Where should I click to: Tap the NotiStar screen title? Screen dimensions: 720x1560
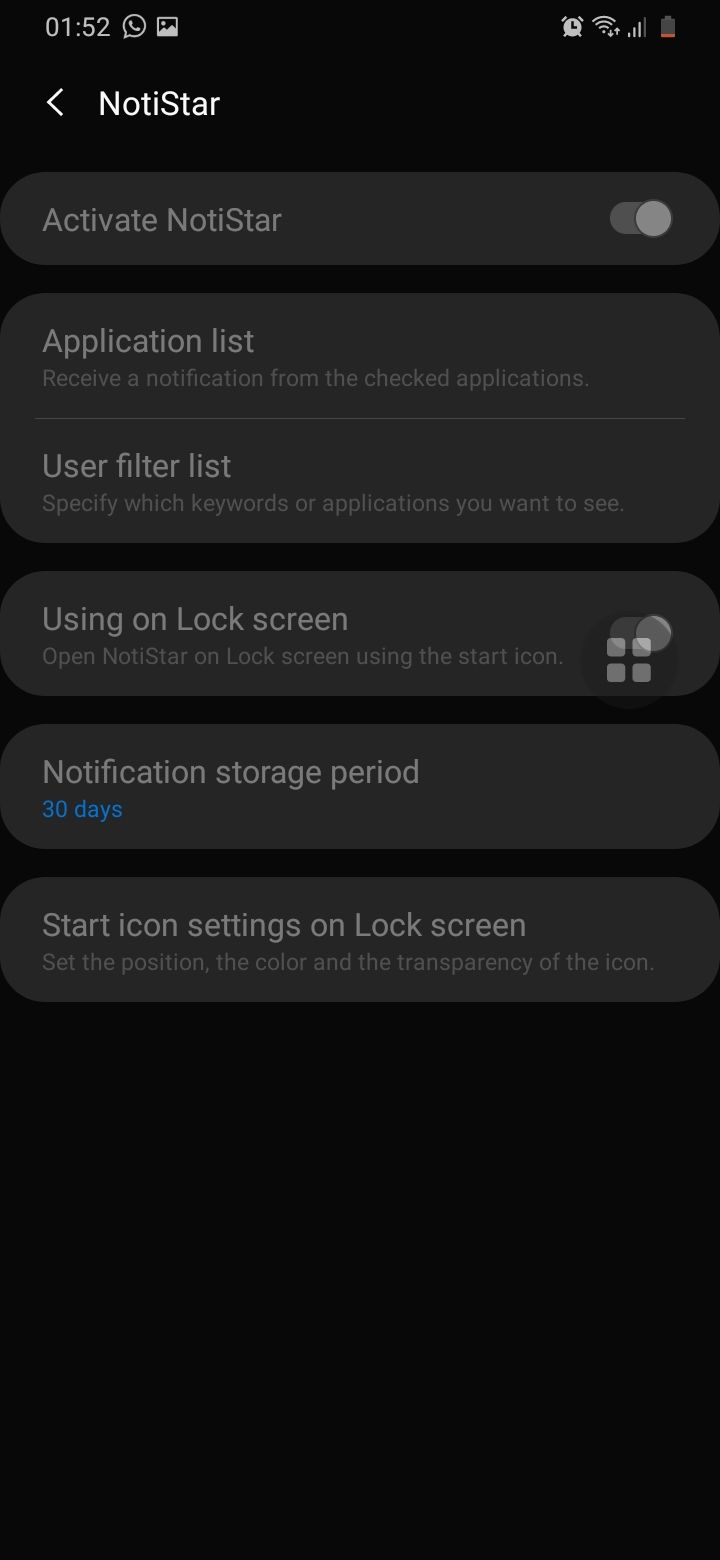pyautogui.click(x=158, y=102)
